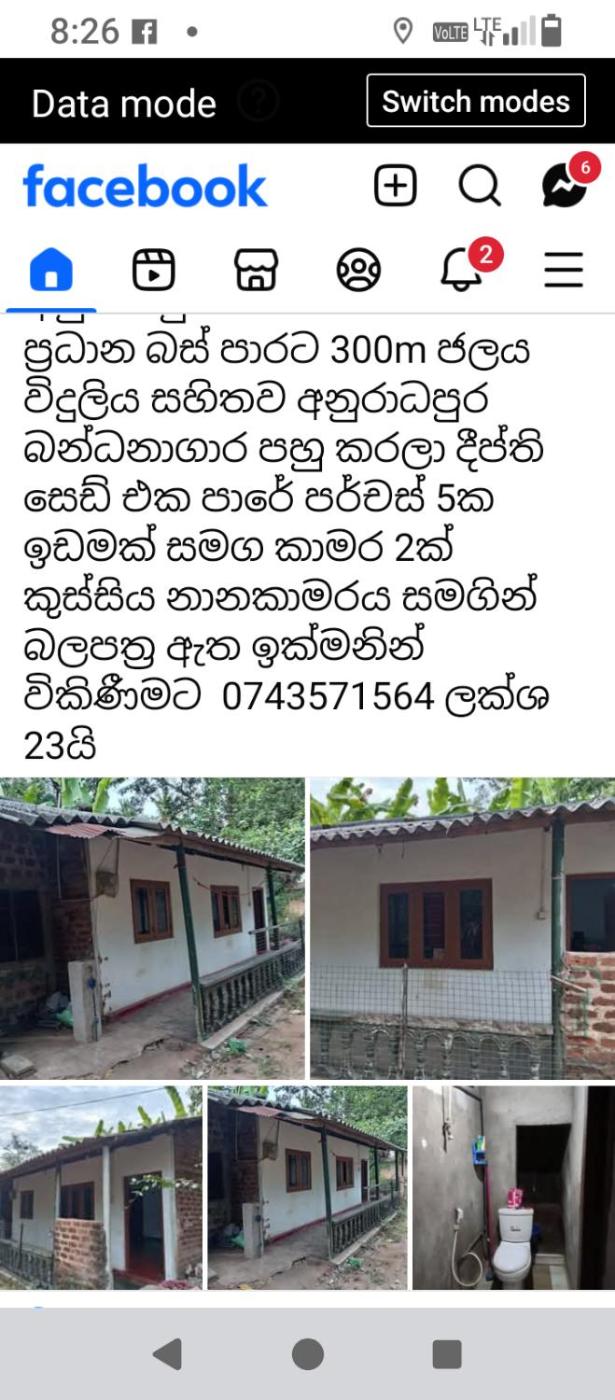Open Facebook search
This screenshot has width=615, height=1400.
pos(479,186)
